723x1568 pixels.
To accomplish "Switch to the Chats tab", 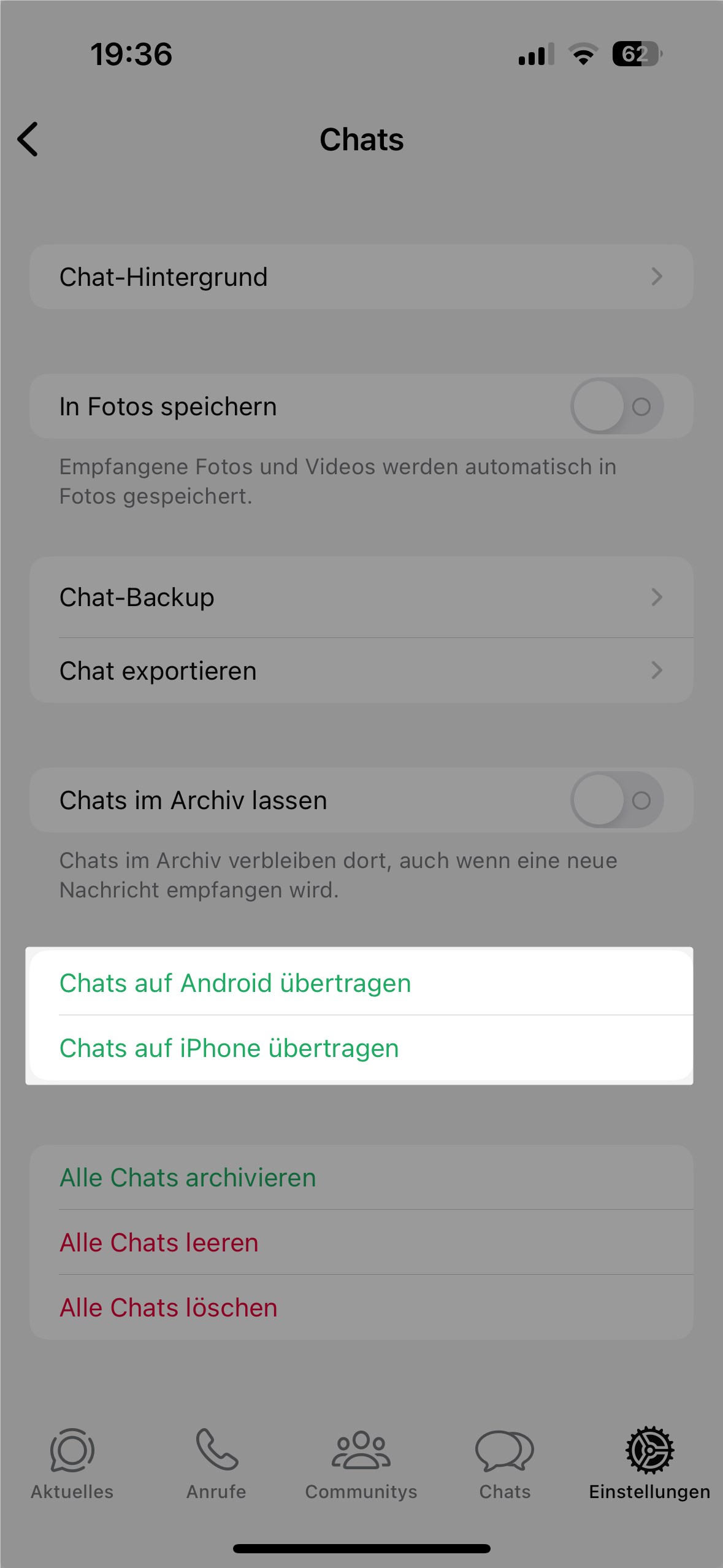I will pos(505,1463).
